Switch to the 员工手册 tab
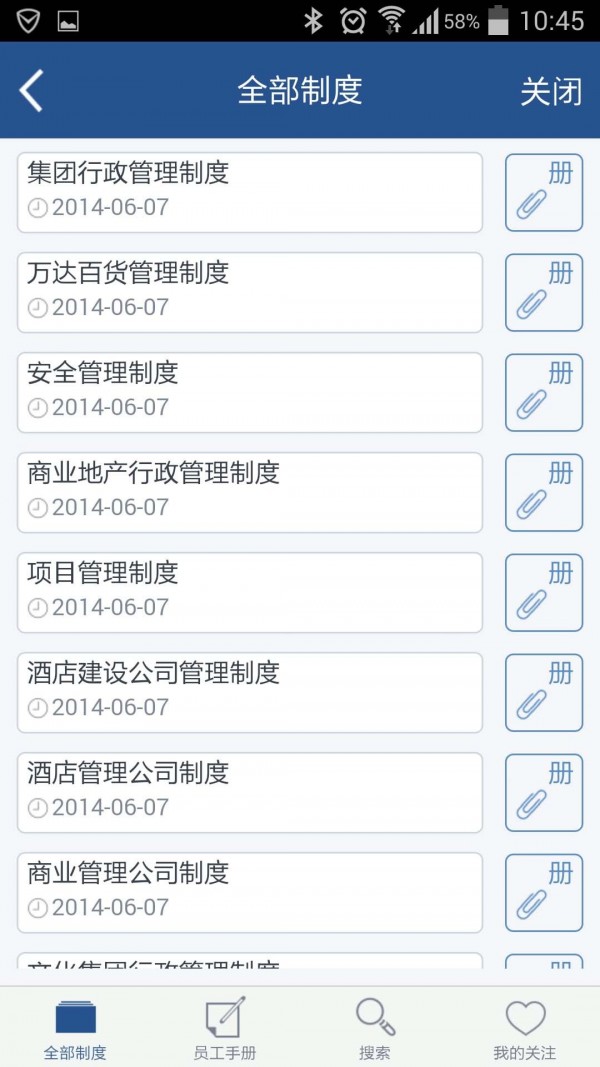 tap(225, 1028)
